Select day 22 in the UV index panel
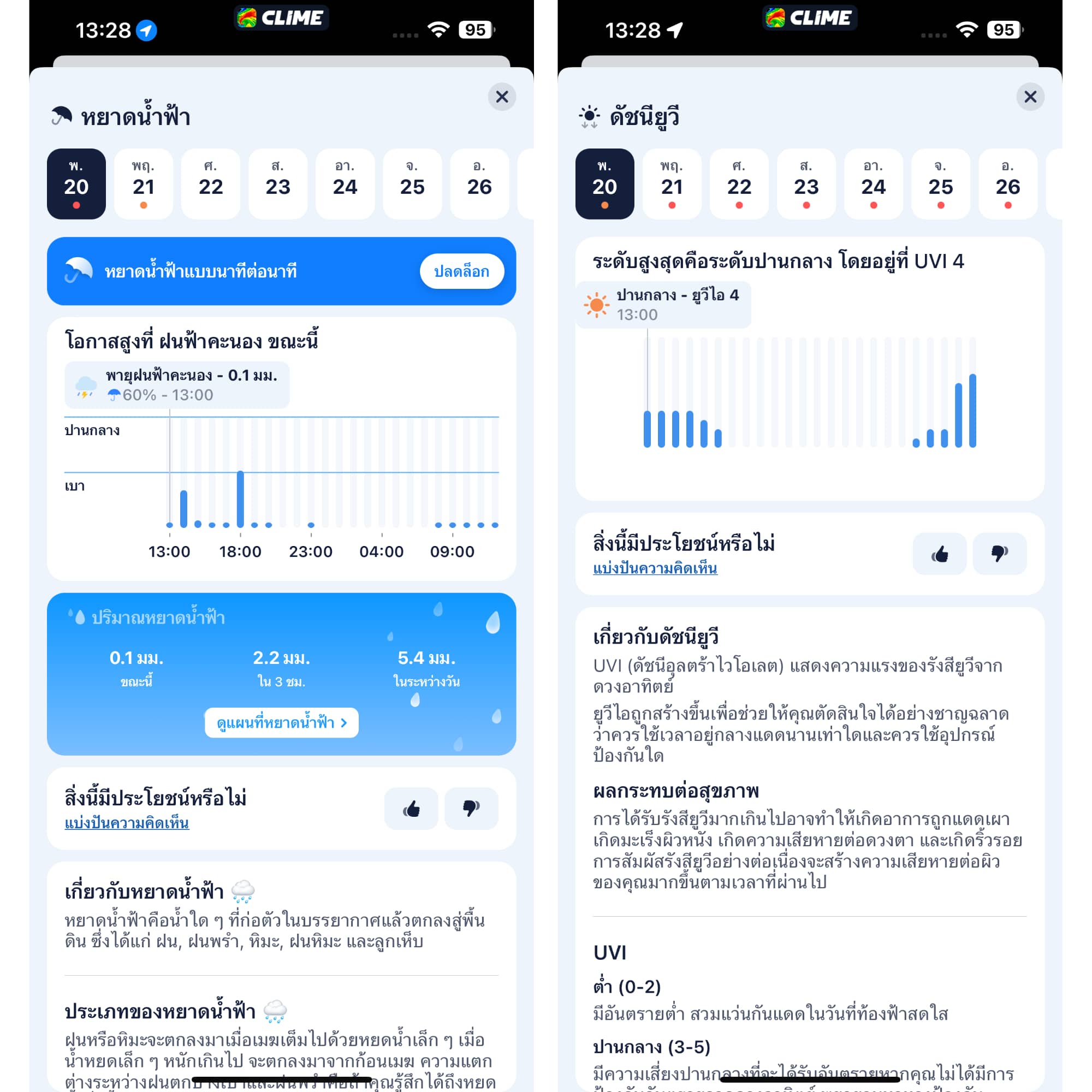The width and height of the screenshot is (1092, 1092). point(739,183)
